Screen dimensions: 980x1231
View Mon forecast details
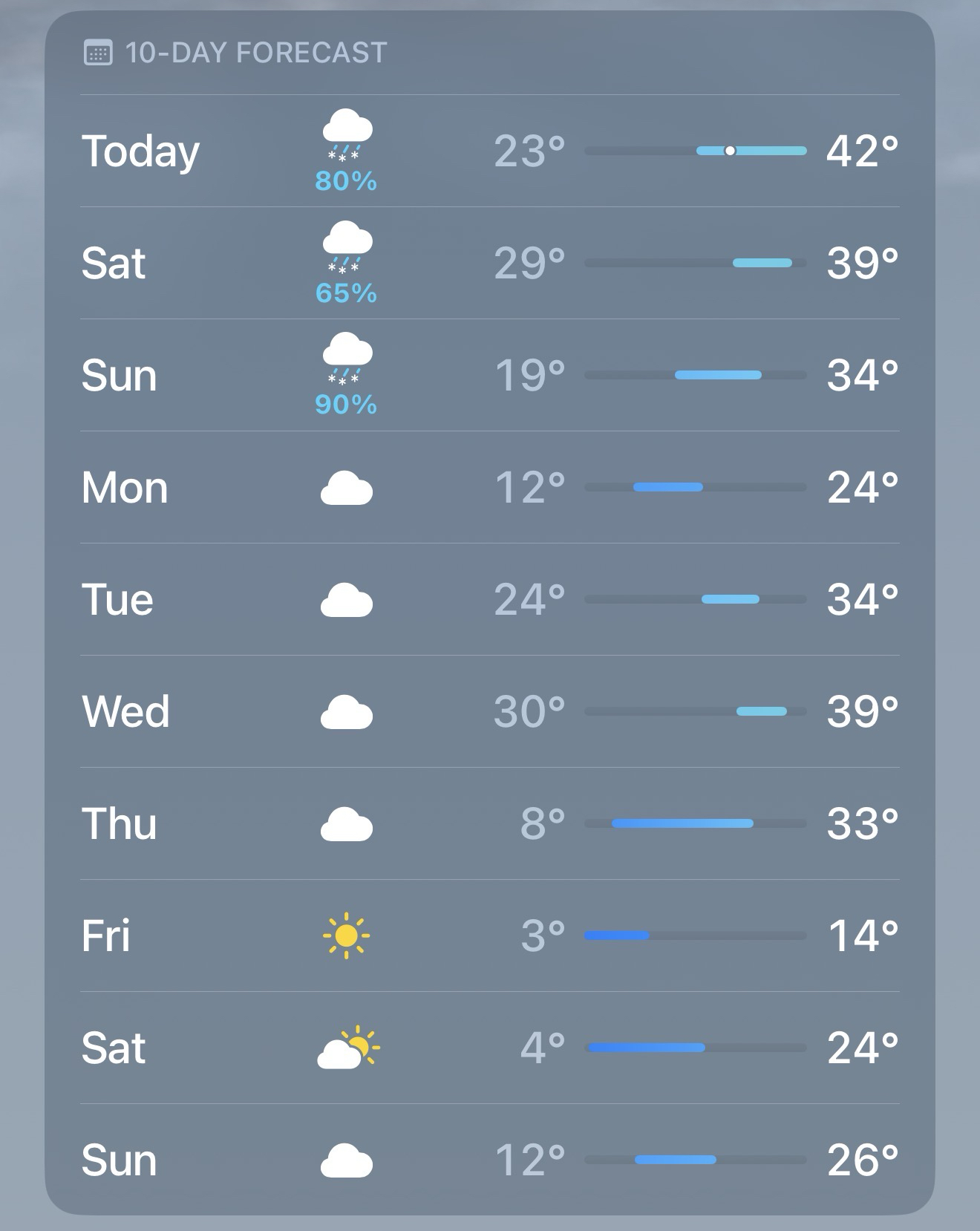point(125,488)
